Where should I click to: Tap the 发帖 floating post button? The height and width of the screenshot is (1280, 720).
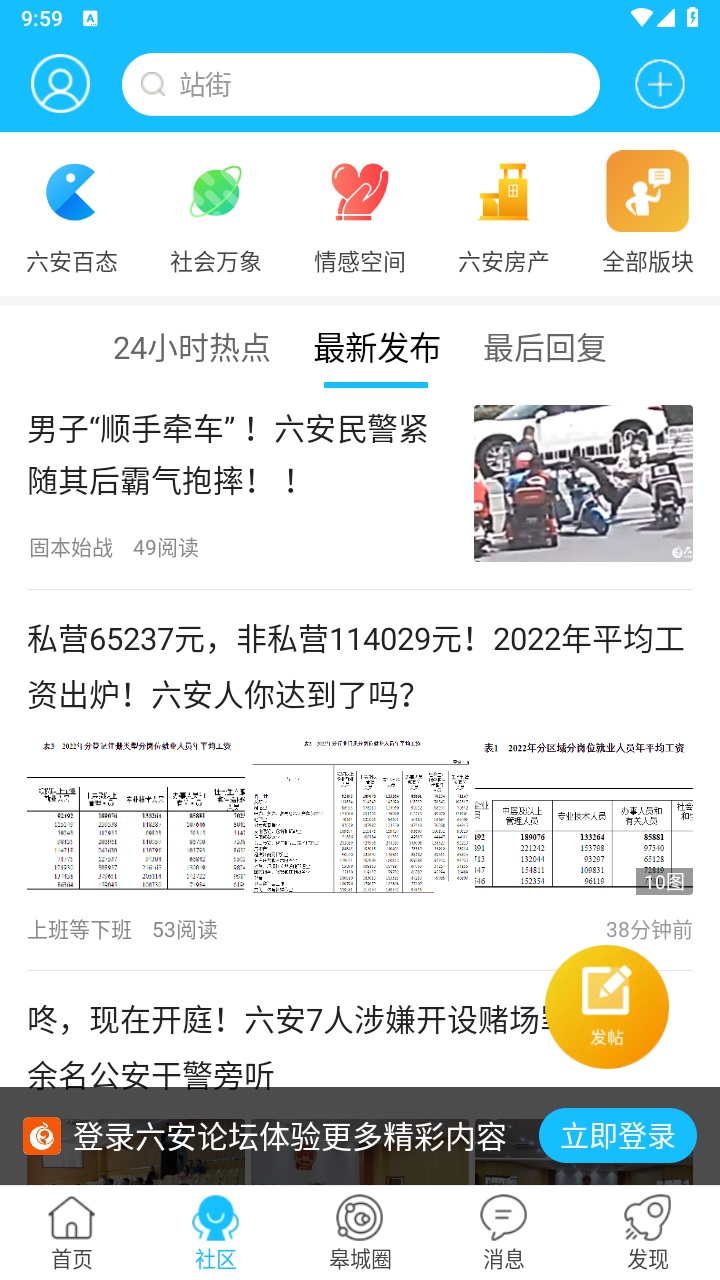[608, 1007]
